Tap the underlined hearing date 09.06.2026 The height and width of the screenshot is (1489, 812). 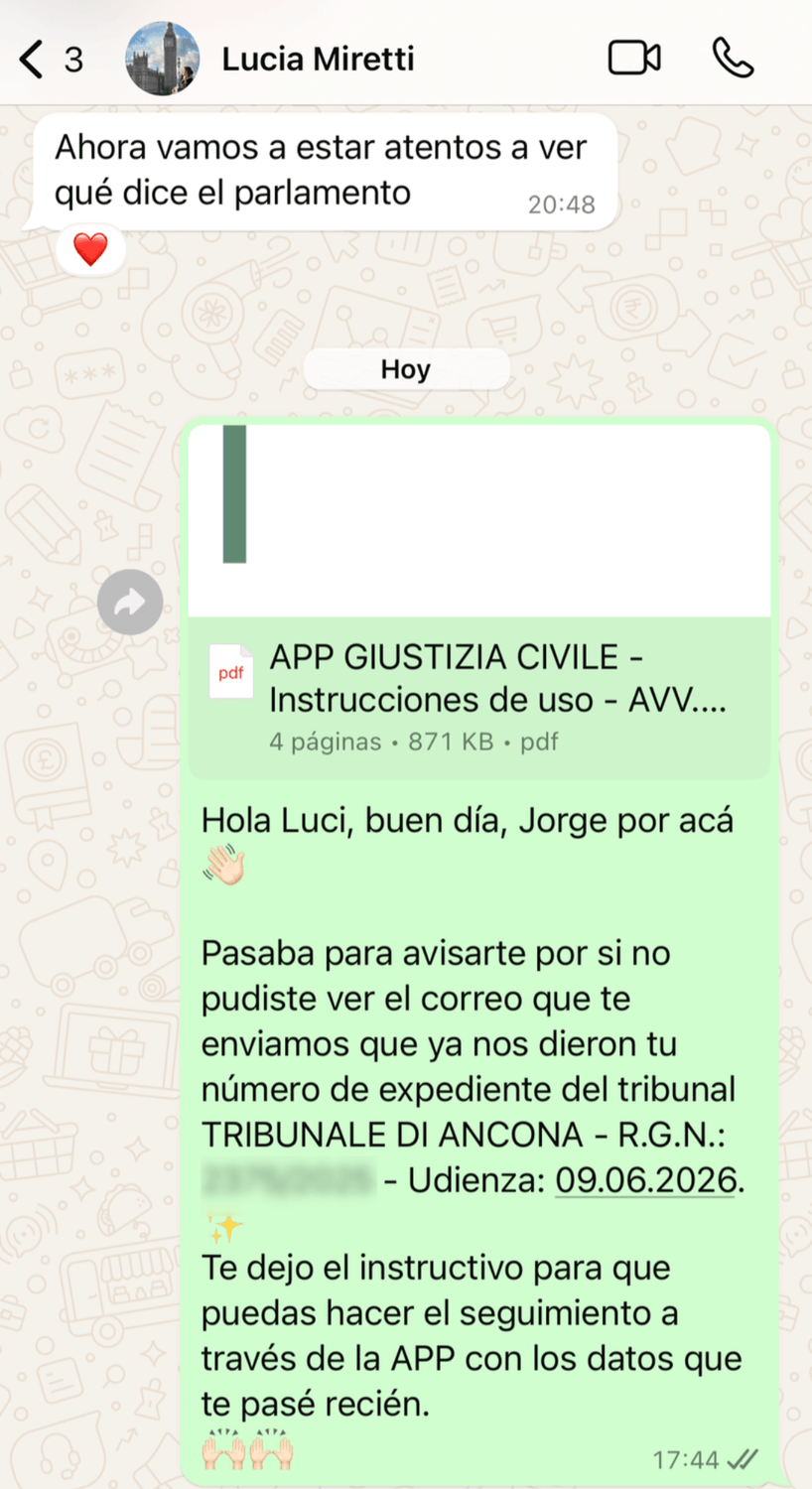pyautogui.click(x=645, y=1179)
